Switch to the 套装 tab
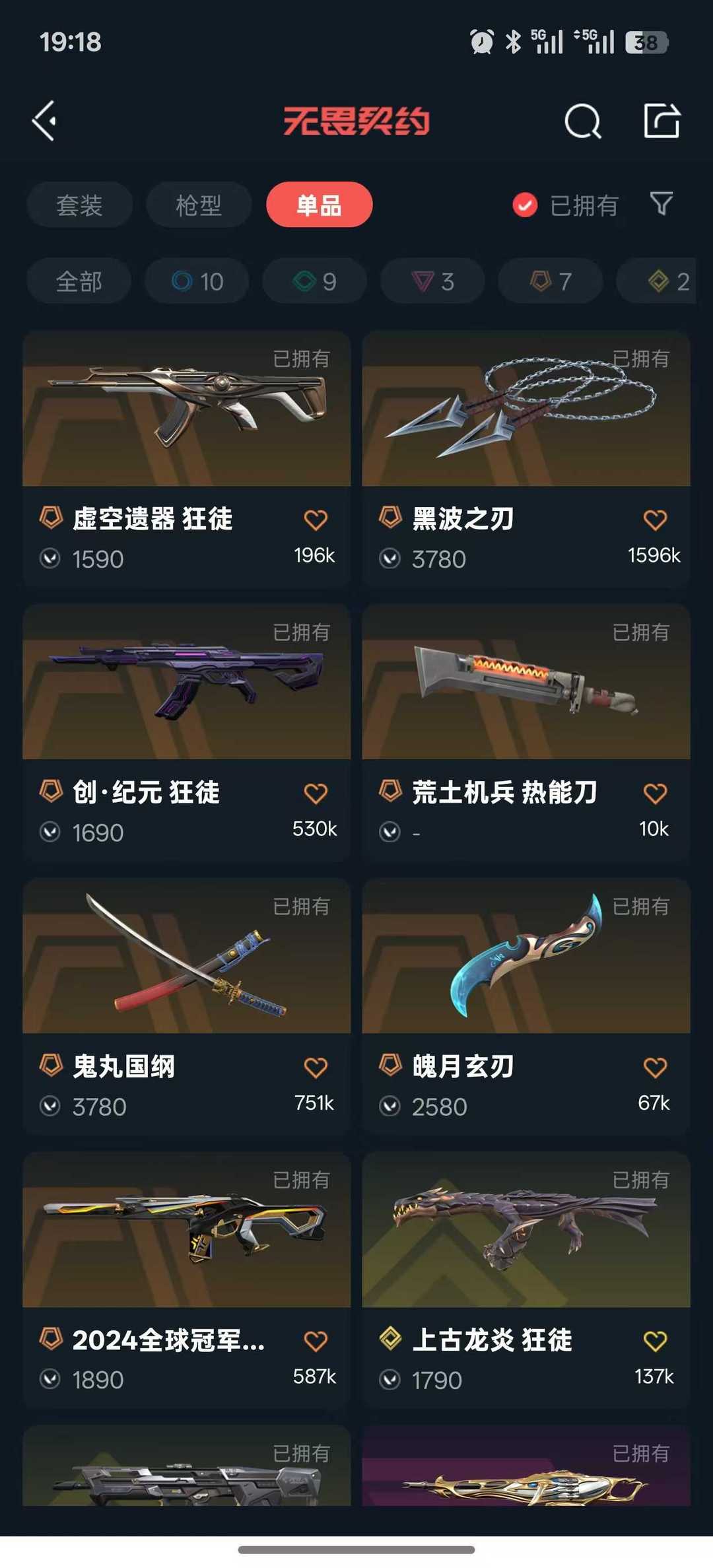713x1568 pixels. (79, 205)
